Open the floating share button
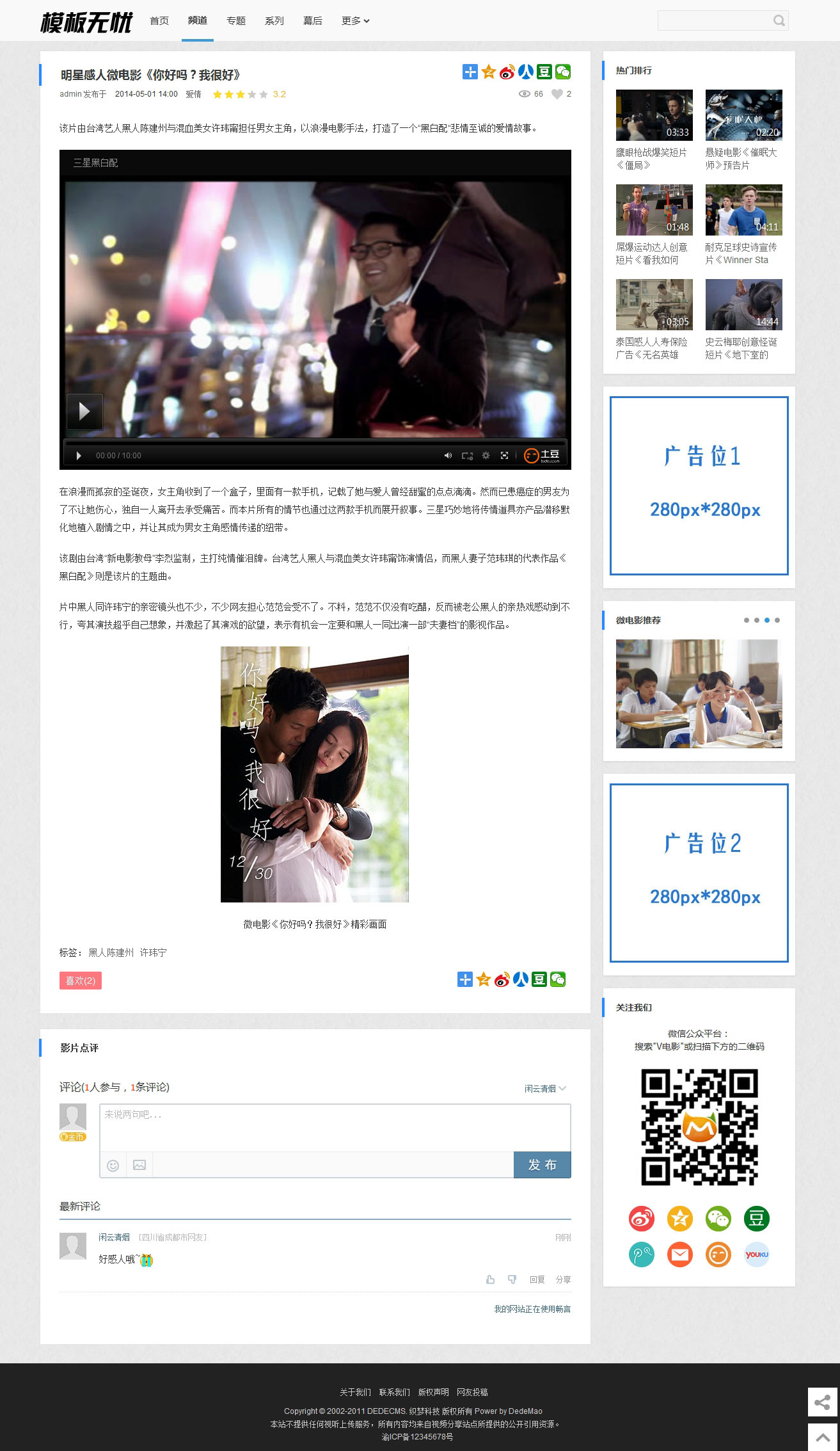This screenshot has height=1451, width=840. [823, 1403]
